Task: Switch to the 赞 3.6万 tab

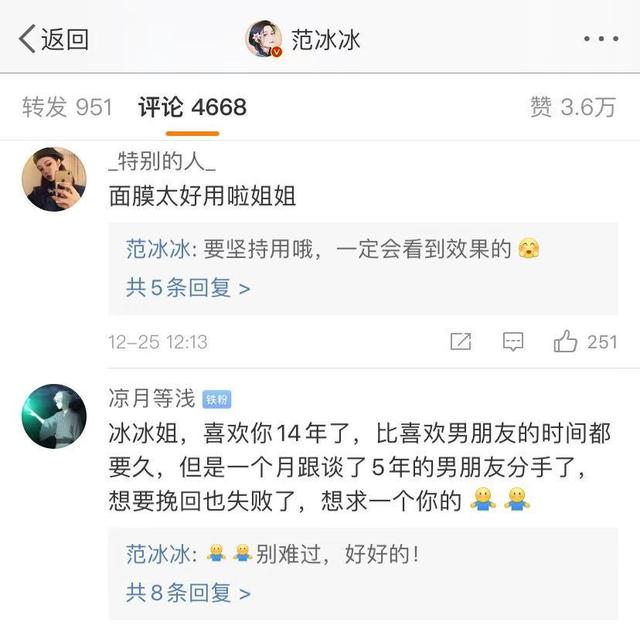Action: pos(573,107)
